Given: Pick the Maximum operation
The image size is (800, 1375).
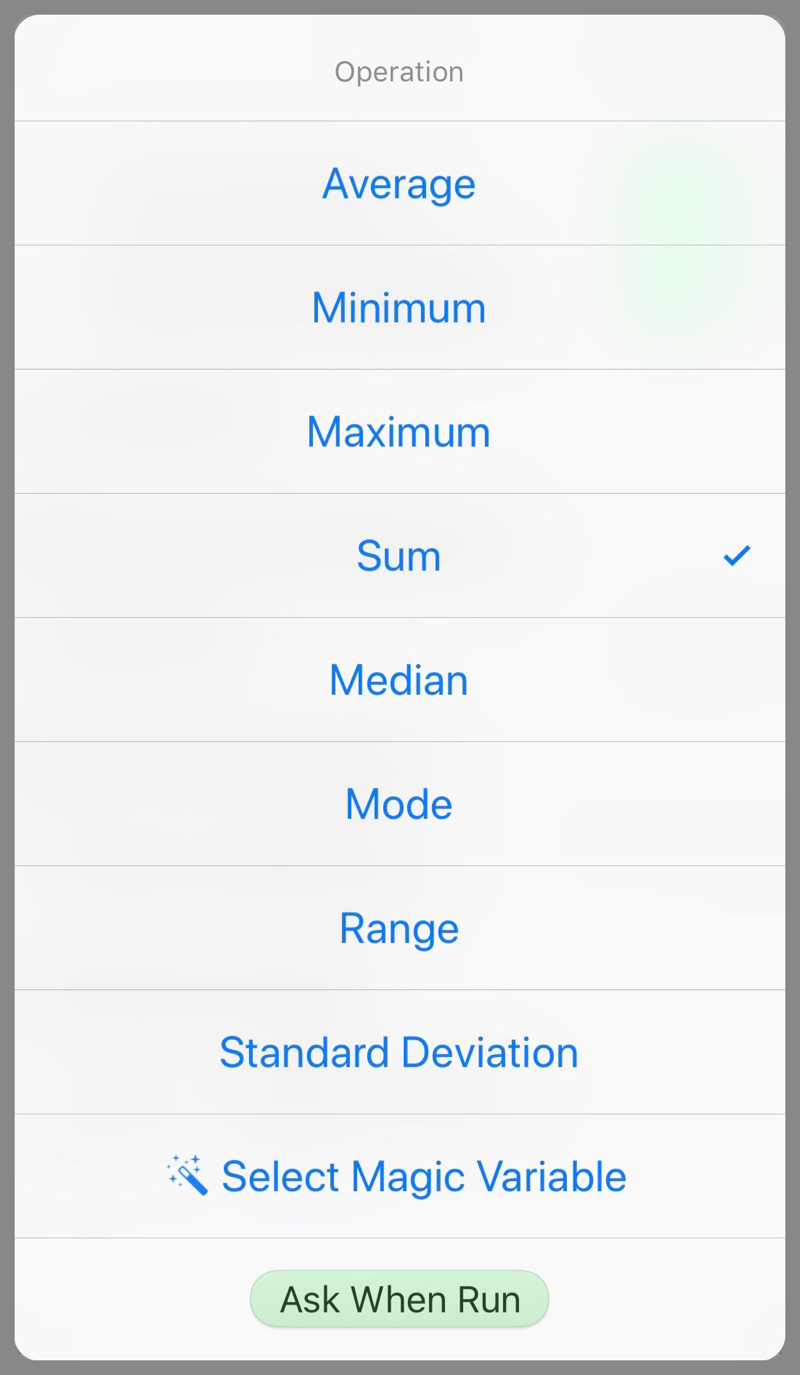Looking at the screenshot, I should (399, 431).
